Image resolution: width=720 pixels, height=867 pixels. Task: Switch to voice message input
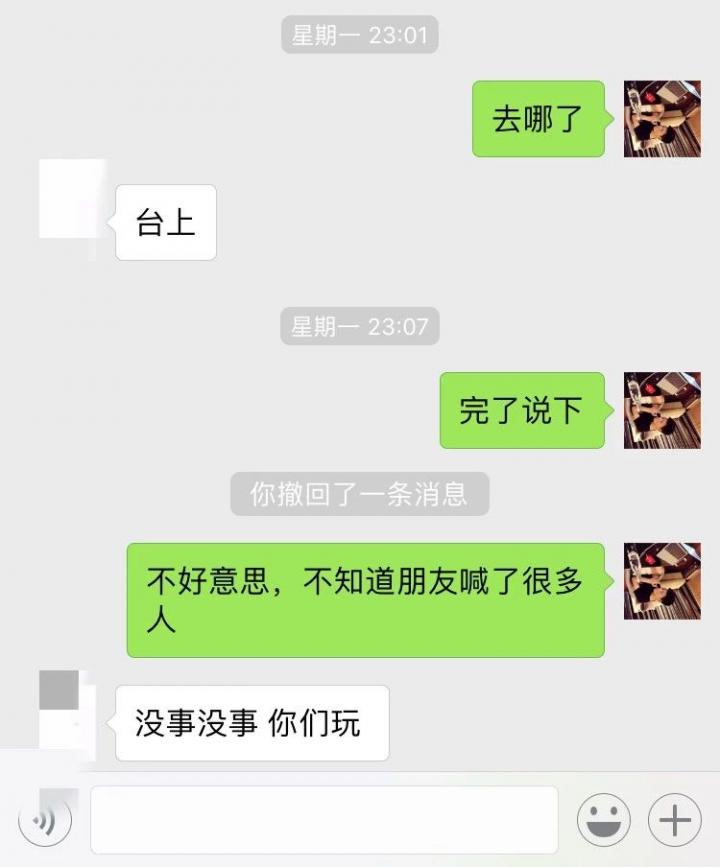pyautogui.click(x=43, y=821)
